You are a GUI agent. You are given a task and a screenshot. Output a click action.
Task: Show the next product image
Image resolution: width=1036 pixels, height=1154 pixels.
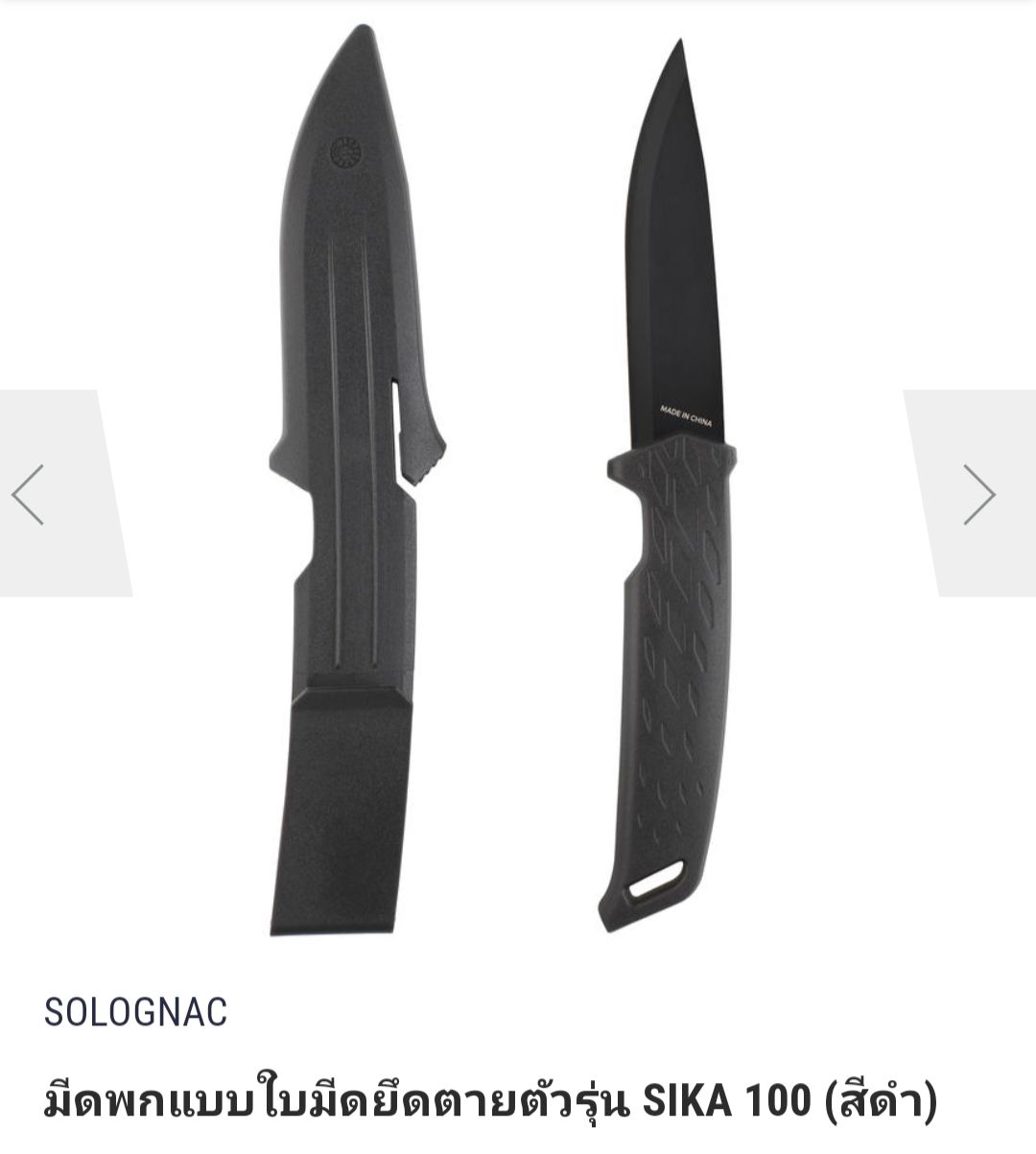(978, 494)
